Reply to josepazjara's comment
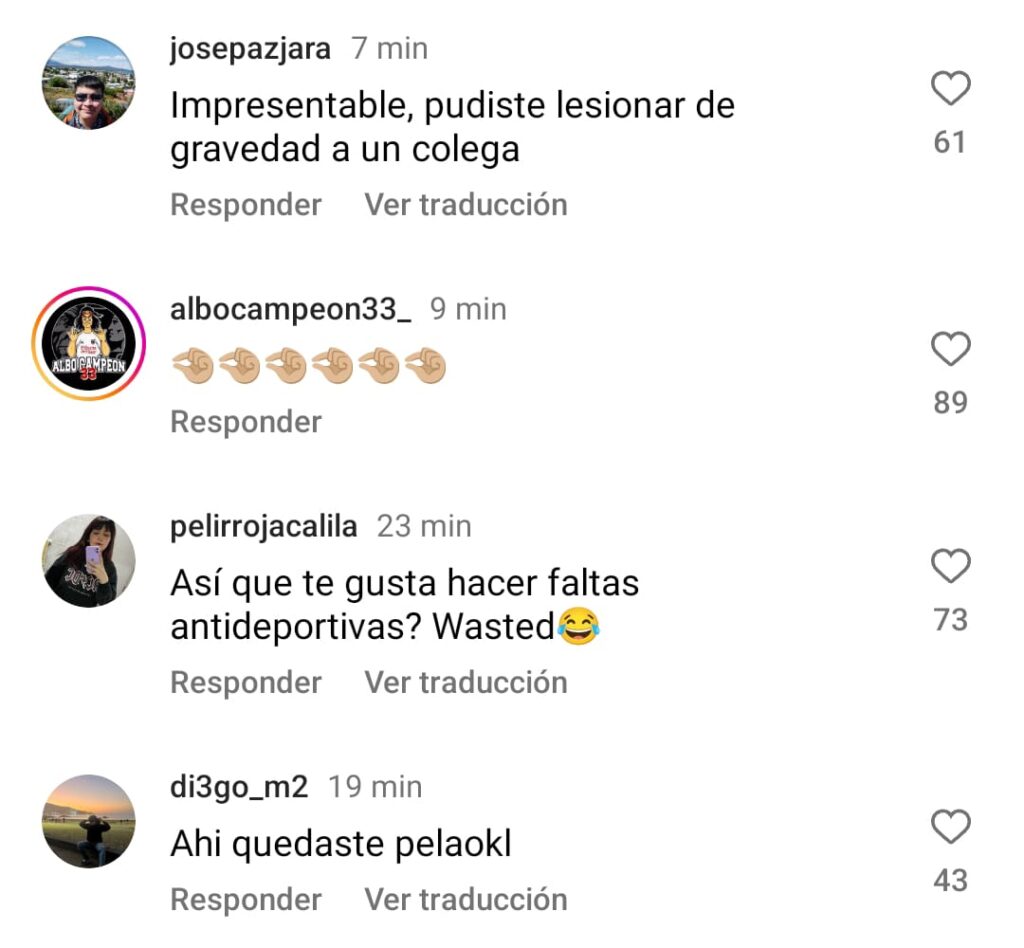Screen dimensions: 1024x948 (246, 205)
